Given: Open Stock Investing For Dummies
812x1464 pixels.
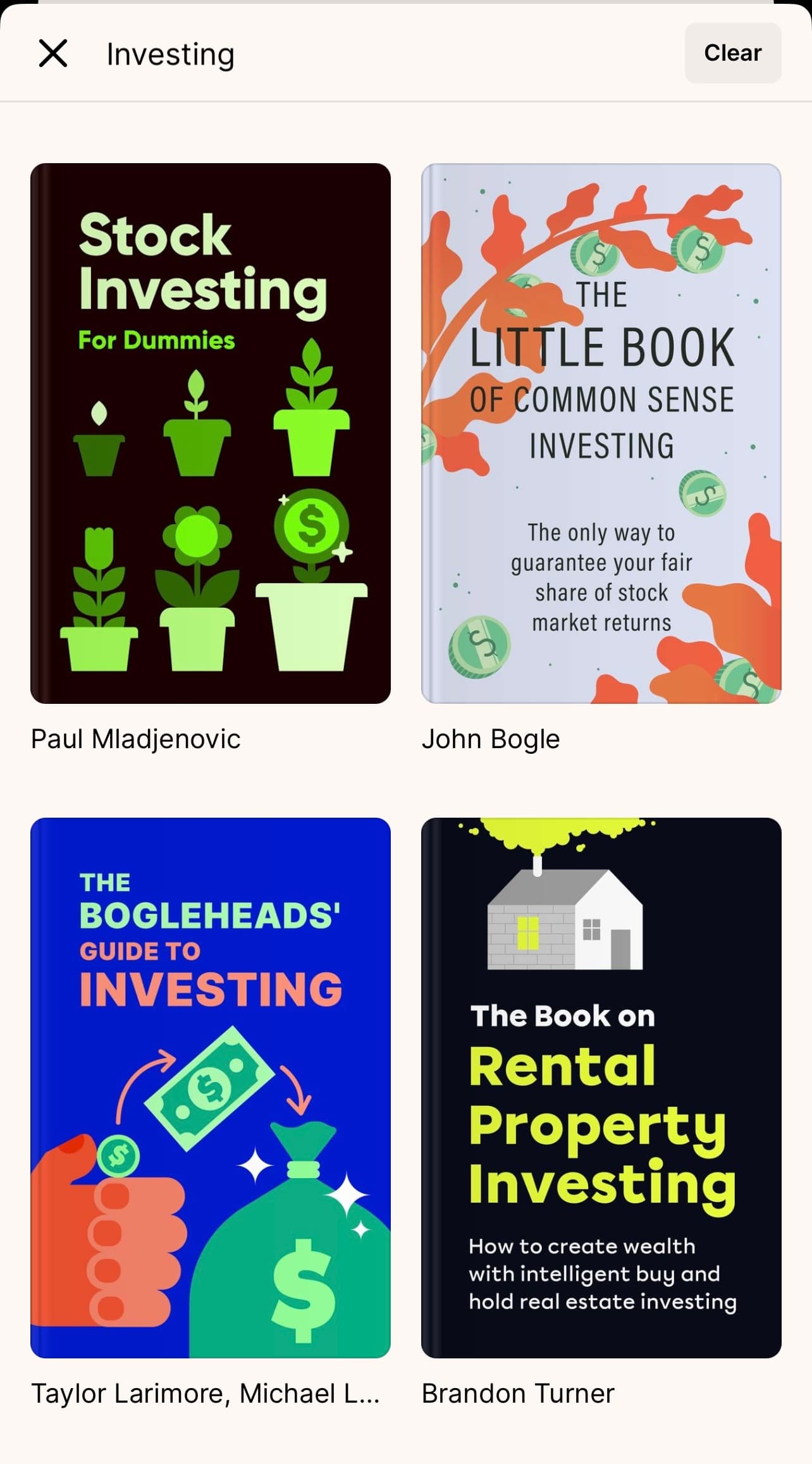Looking at the screenshot, I should (x=211, y=433).
